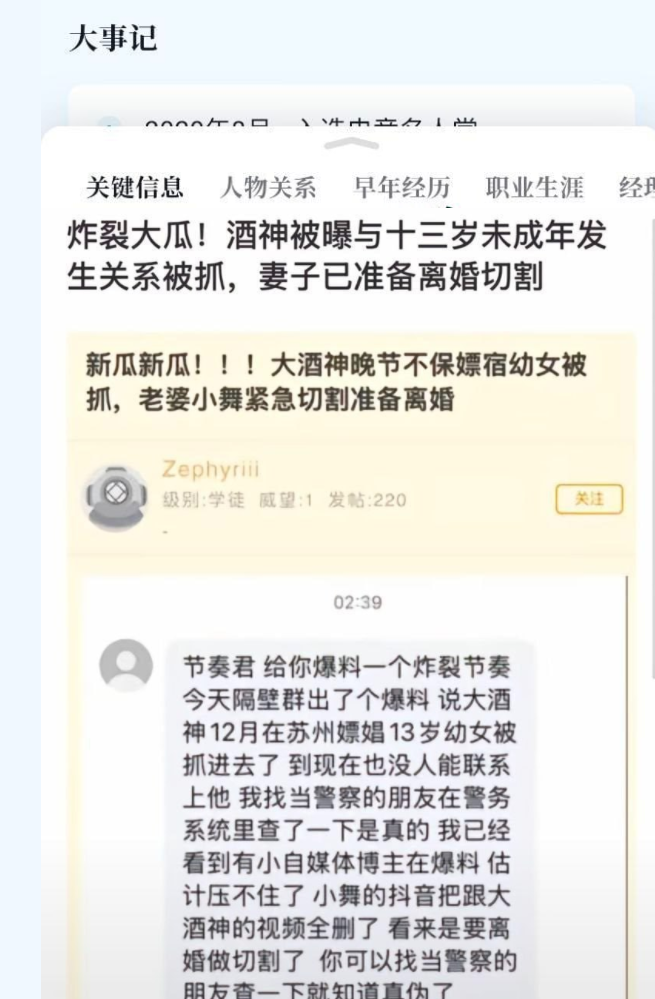Select the 职业生涯 tab
Viewport: 655px width, 999px height.
[534, 187]
